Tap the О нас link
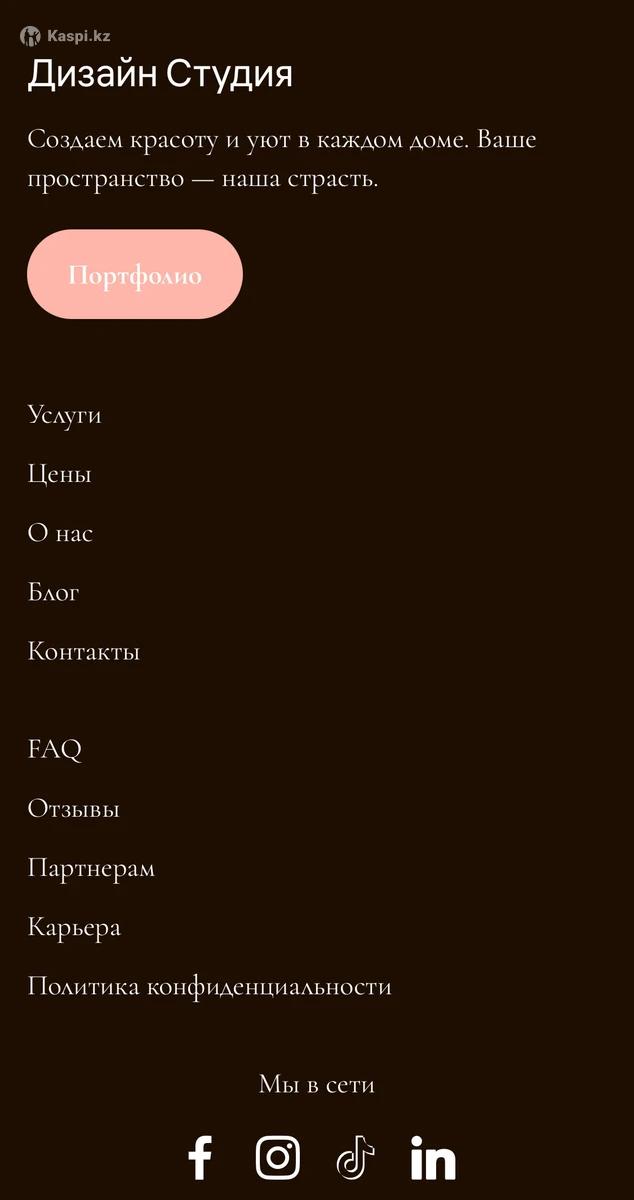This screenshot has width=634, height=1200. (x=61, y=533)
